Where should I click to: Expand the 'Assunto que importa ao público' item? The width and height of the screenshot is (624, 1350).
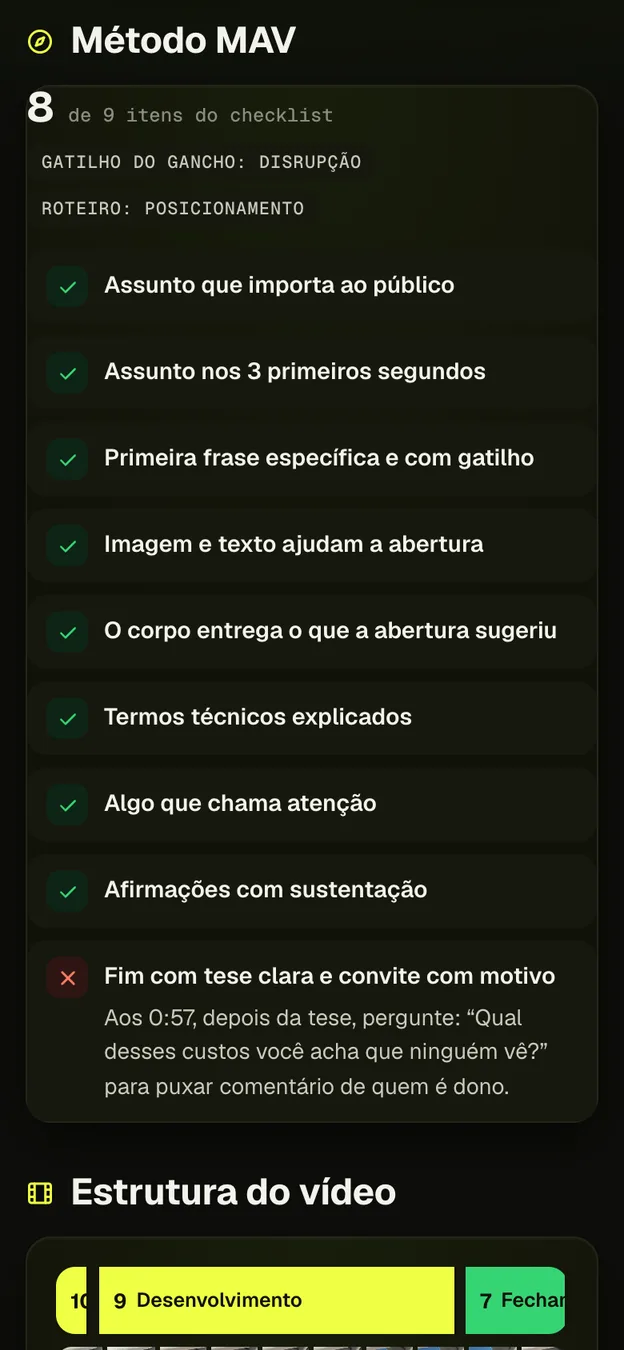point(312,286)
